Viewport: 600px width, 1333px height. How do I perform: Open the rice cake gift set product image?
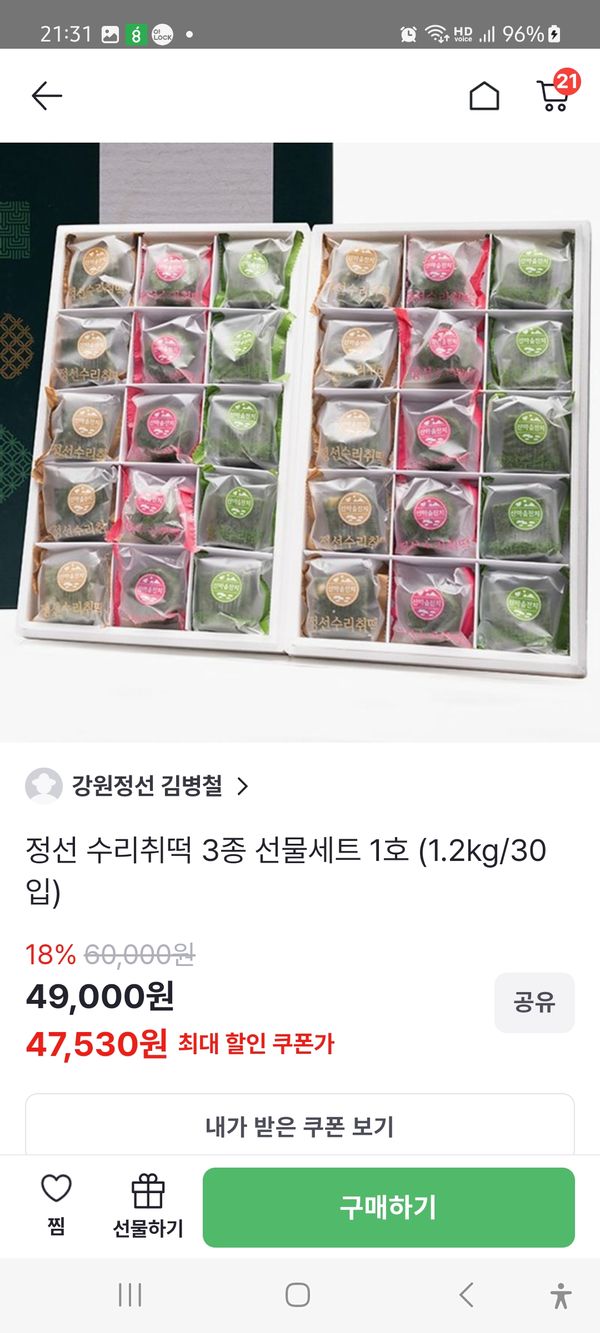pos(300,440)
